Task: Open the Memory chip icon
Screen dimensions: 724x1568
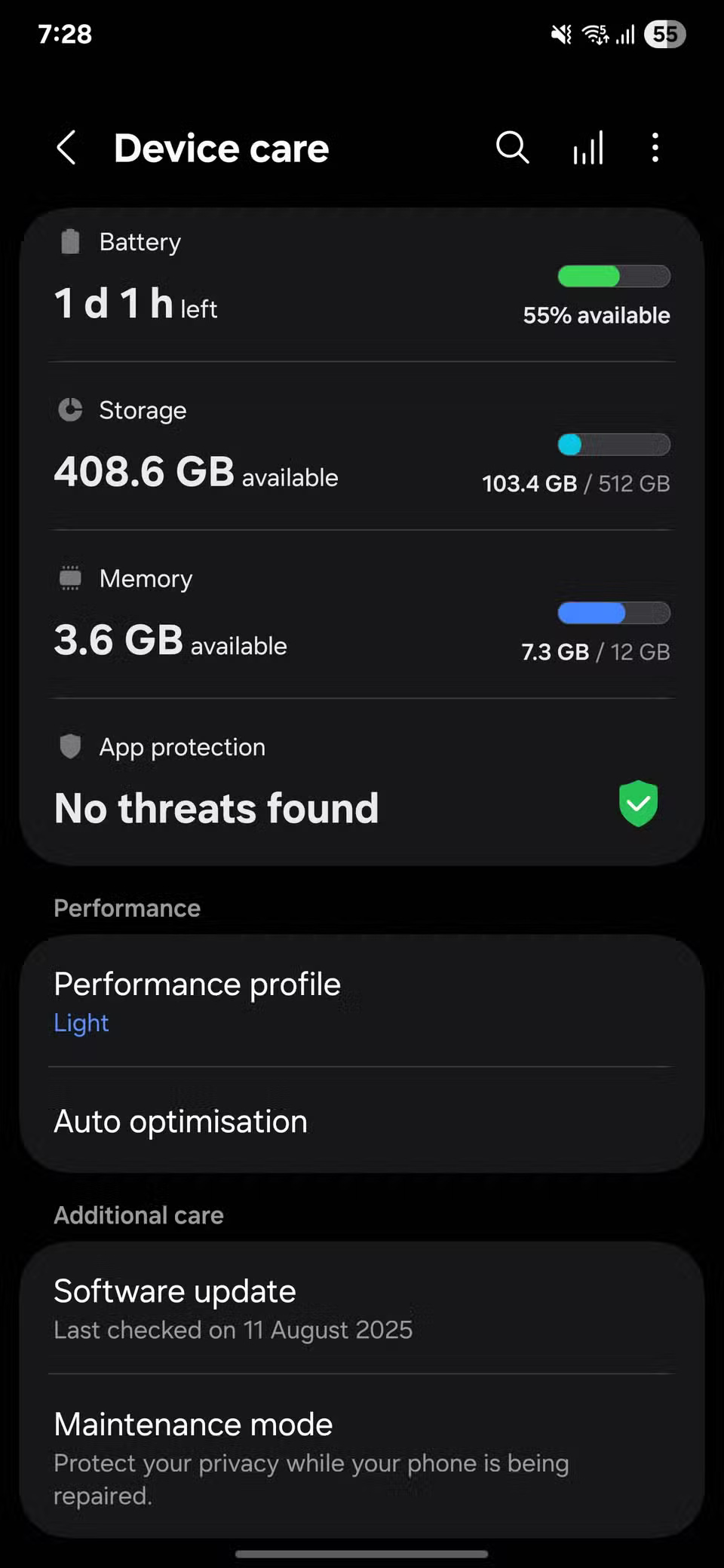Action: [x=70, y=578]
